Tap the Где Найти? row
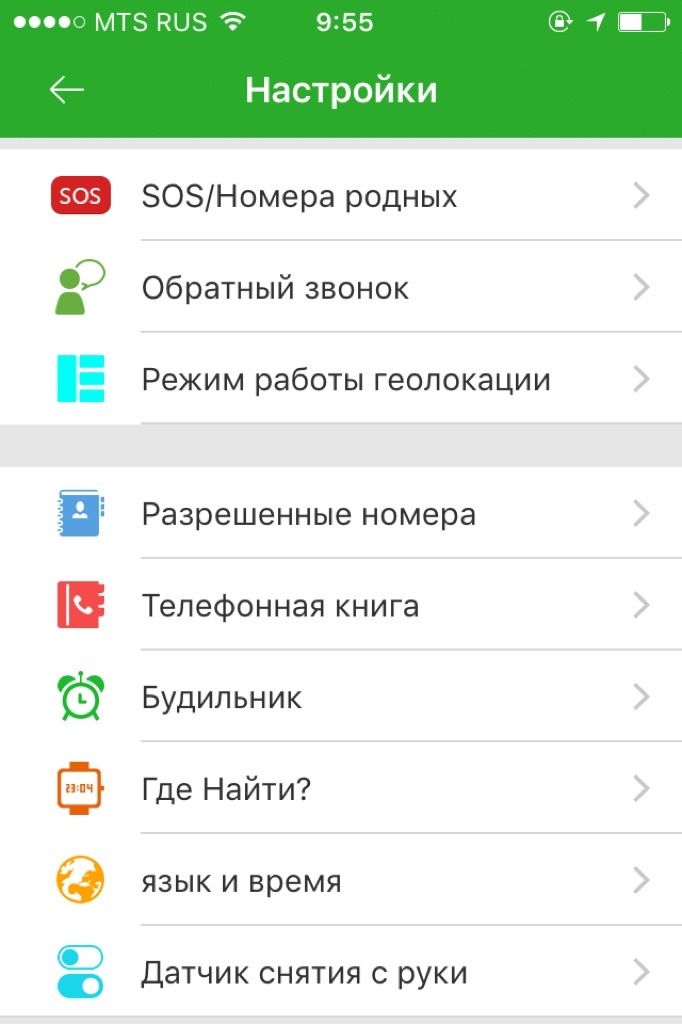682x1024 pixels. point(340,789)
